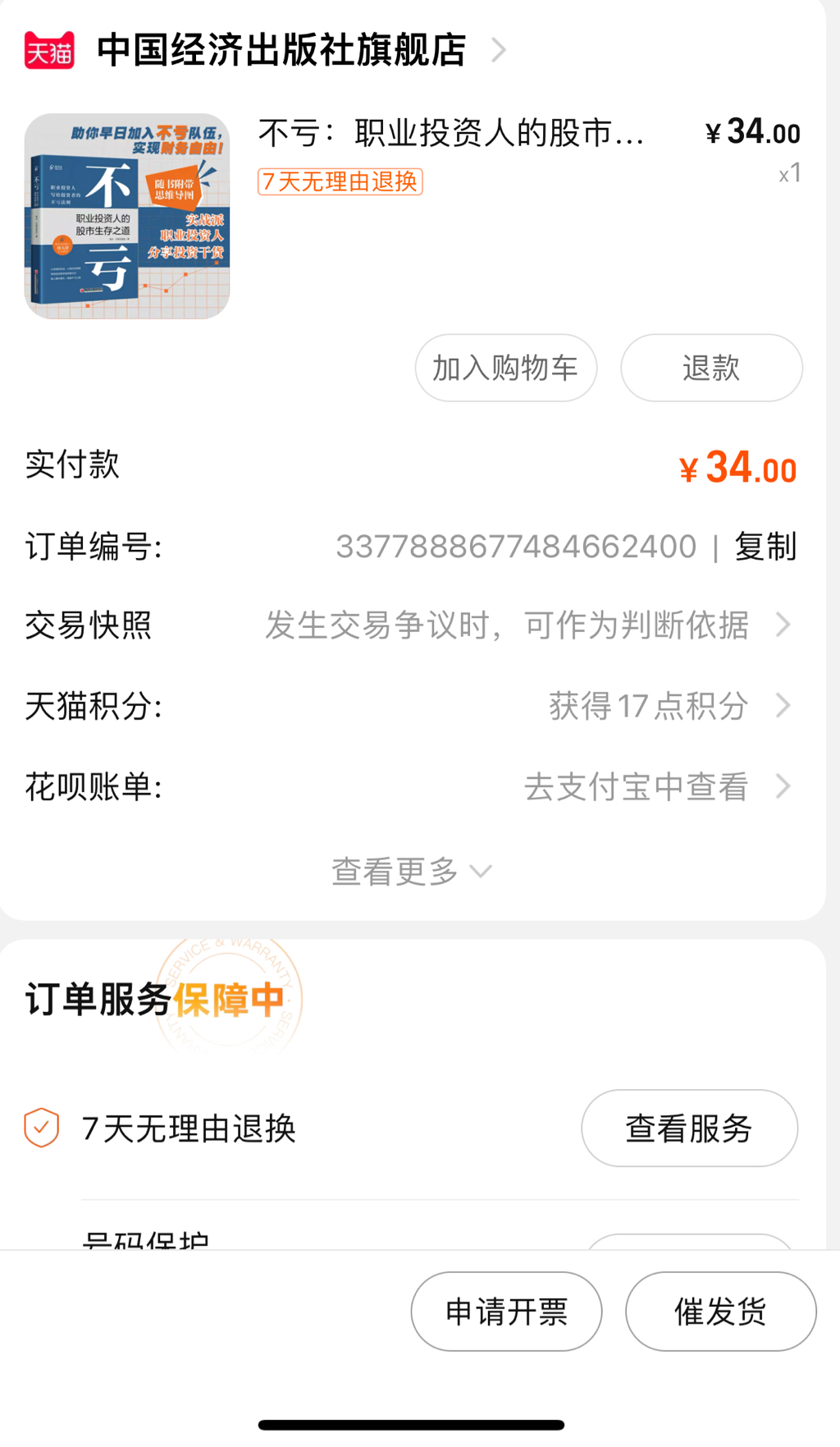Copy the order number with 复制
Viewport: 840px width, 1447px height.
pyautogui.click(x=765, y=547)
